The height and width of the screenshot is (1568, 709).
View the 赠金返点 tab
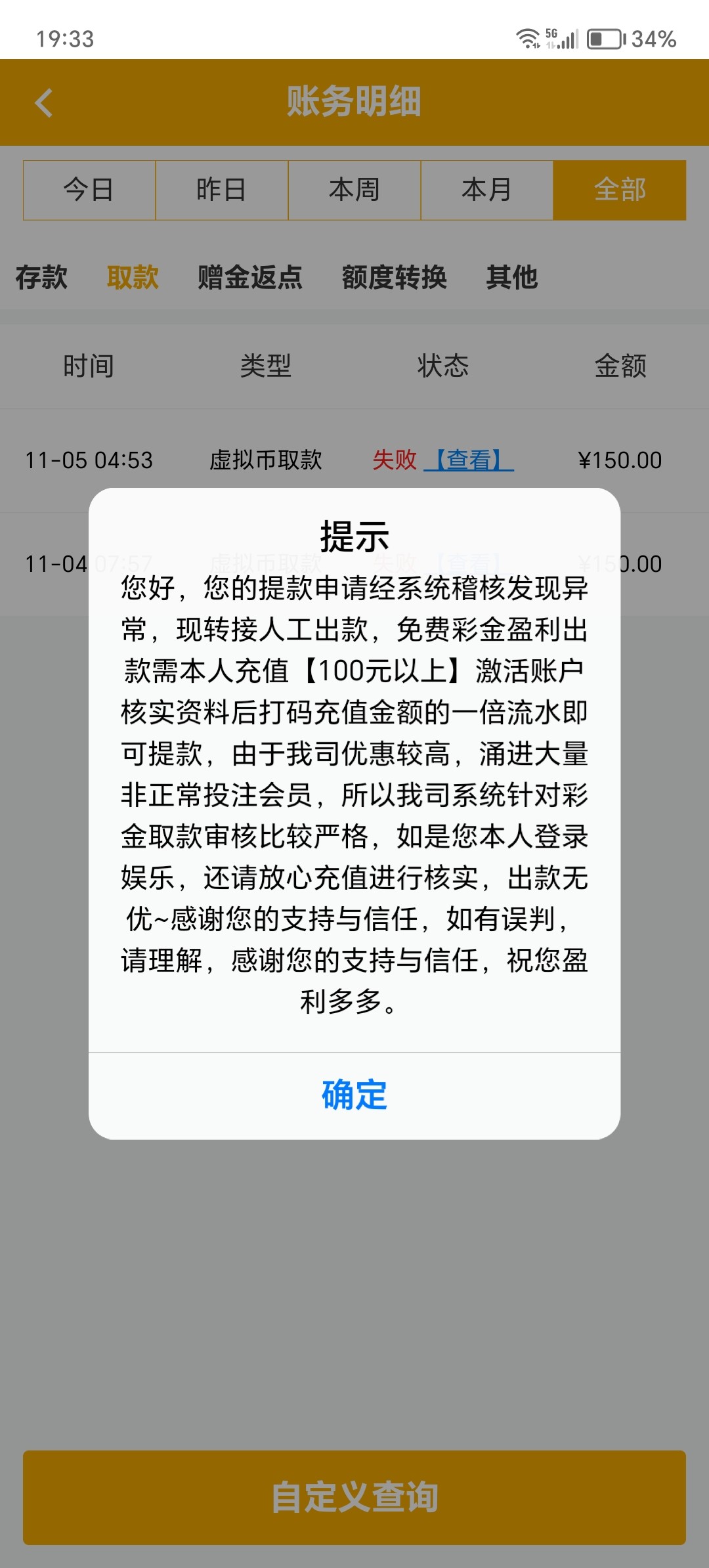click(250, 277)
